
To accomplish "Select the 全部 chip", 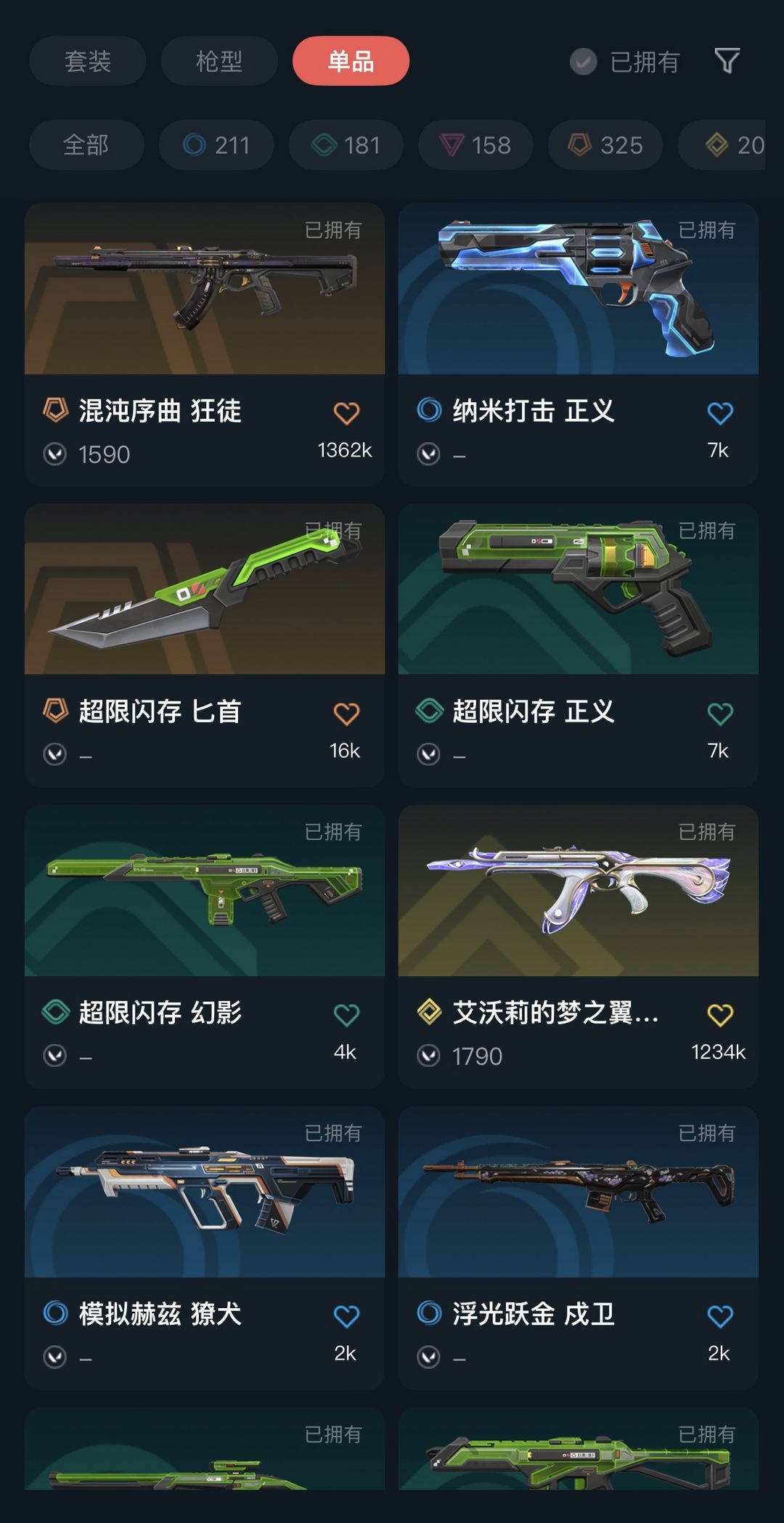I will pos(86,145).
